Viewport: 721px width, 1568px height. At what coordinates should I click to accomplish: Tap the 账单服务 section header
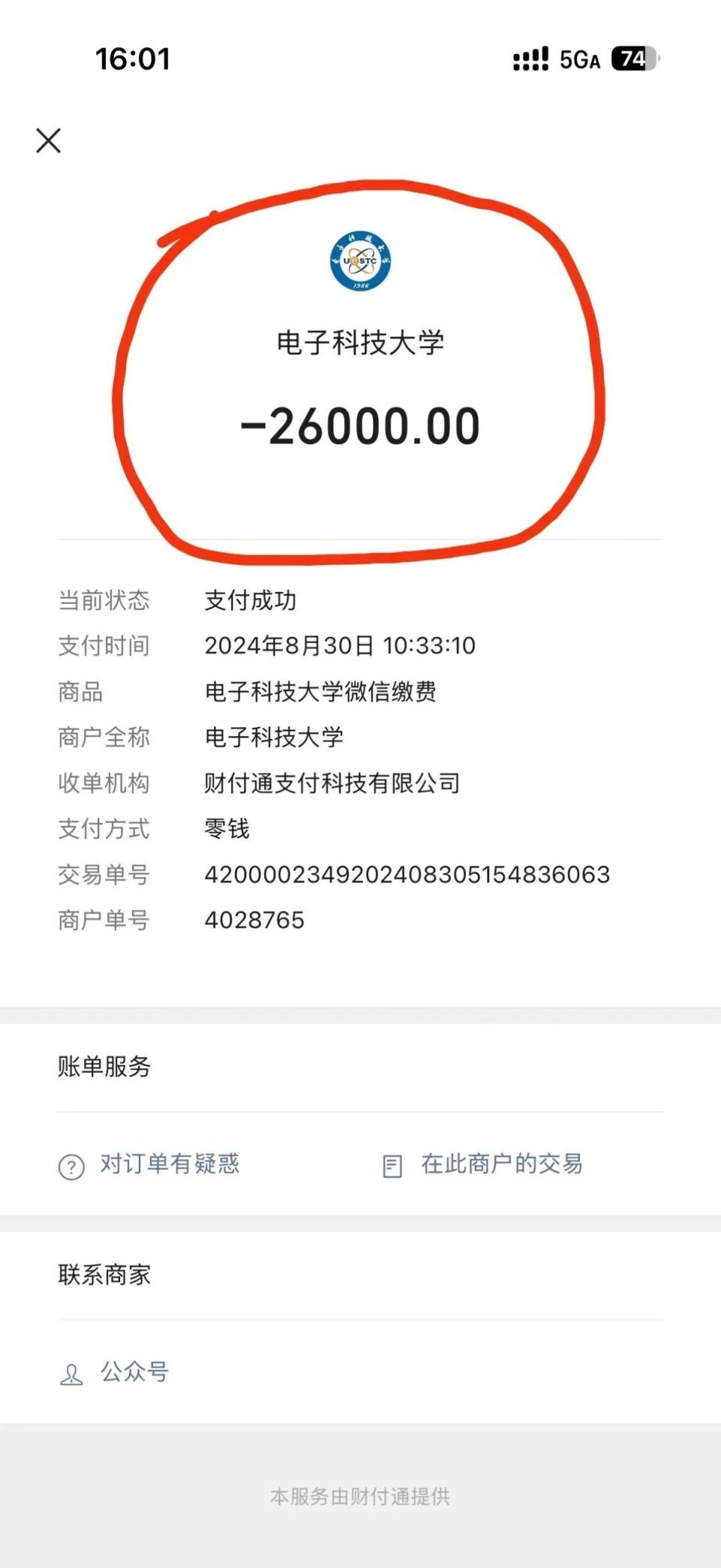pos(104,1066)
